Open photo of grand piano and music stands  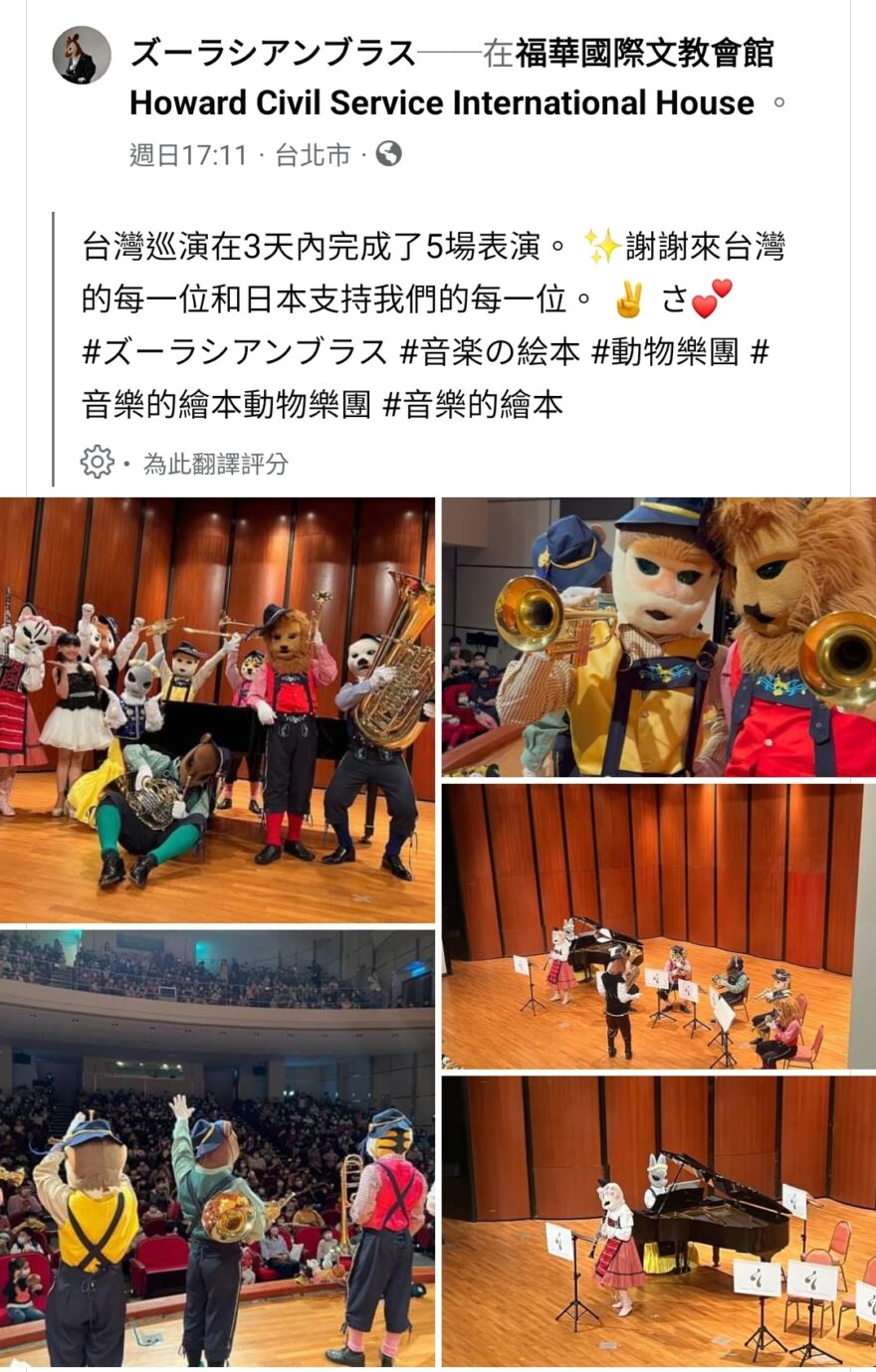[659, 1221]
